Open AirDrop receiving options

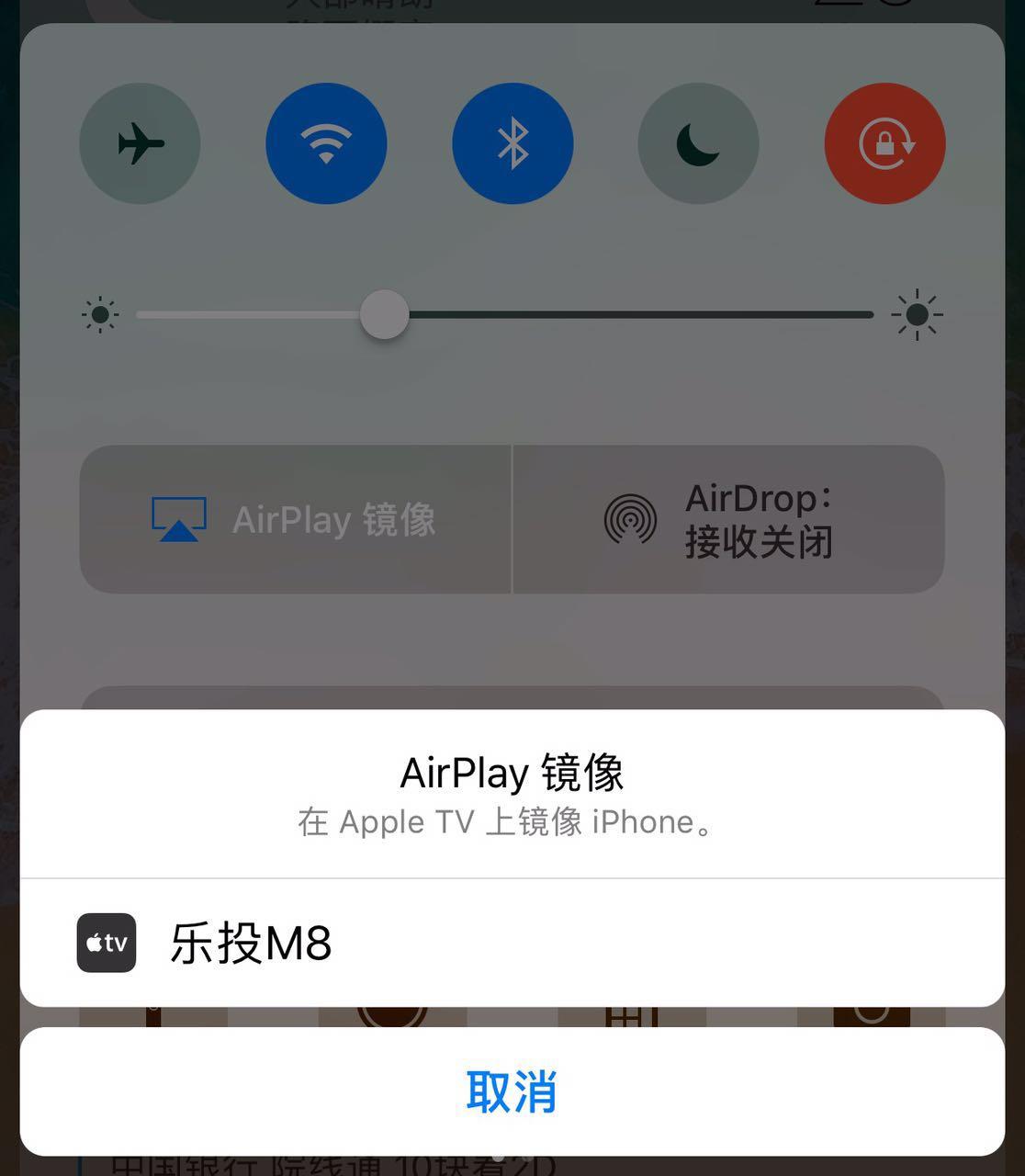[728, 520]
